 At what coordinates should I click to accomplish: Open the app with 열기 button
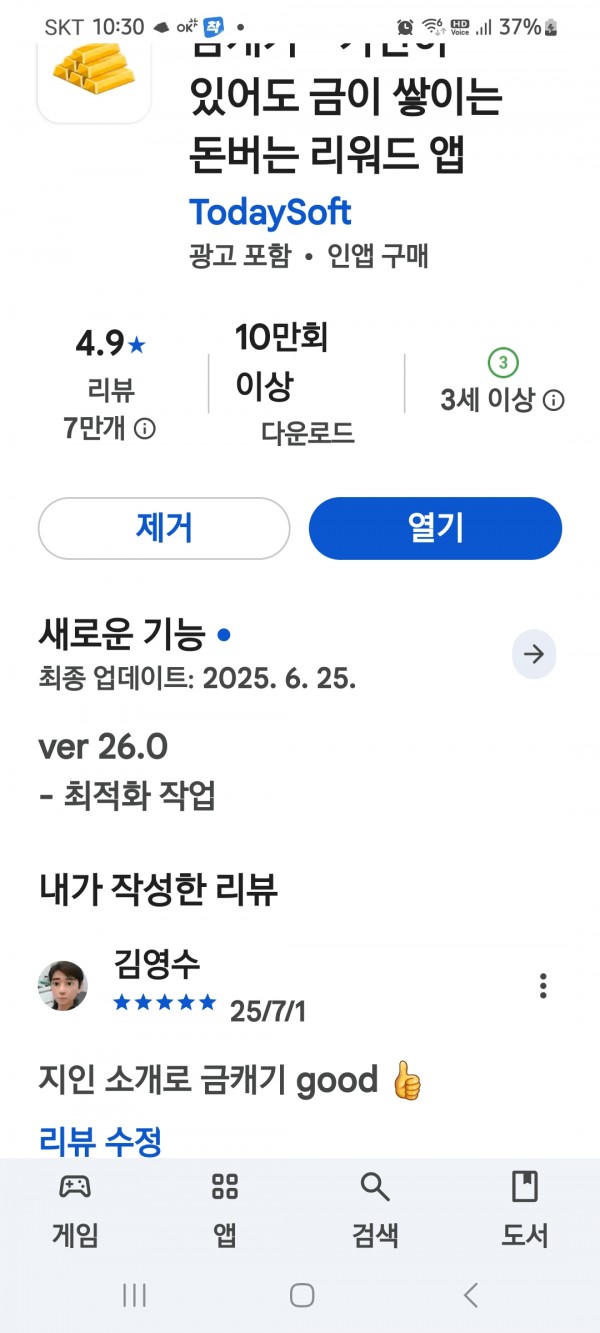coord(435,528)
